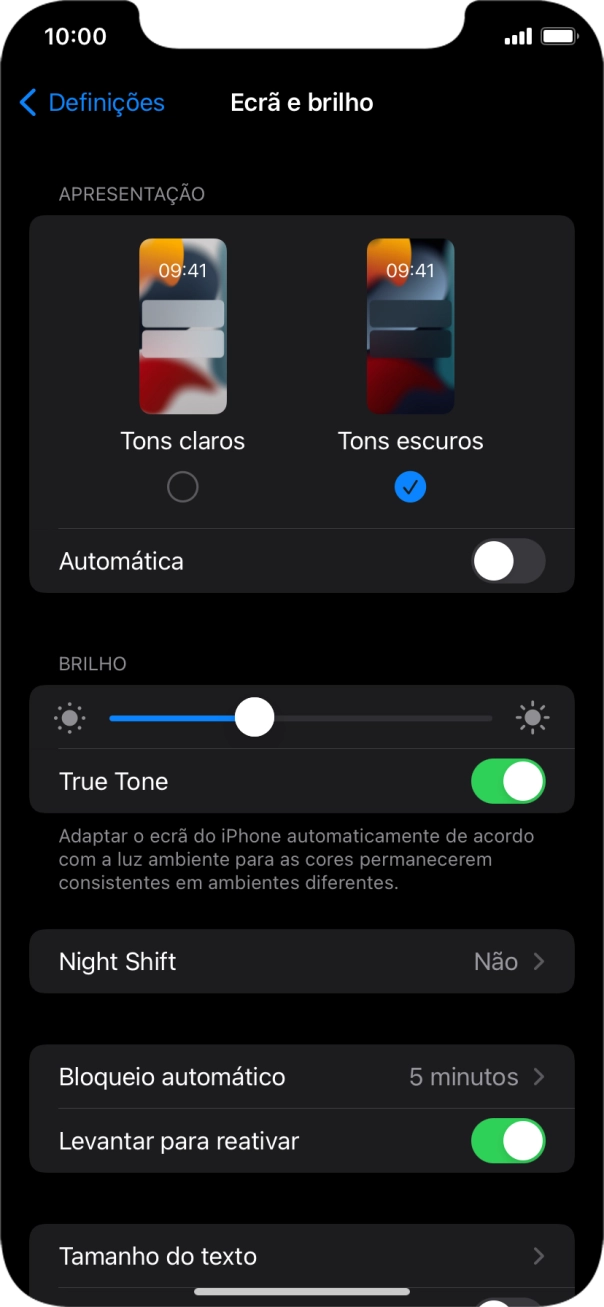The image size is (604, 1307).
Task: Enable the Automática appearance switch
Action: point(508,561)
